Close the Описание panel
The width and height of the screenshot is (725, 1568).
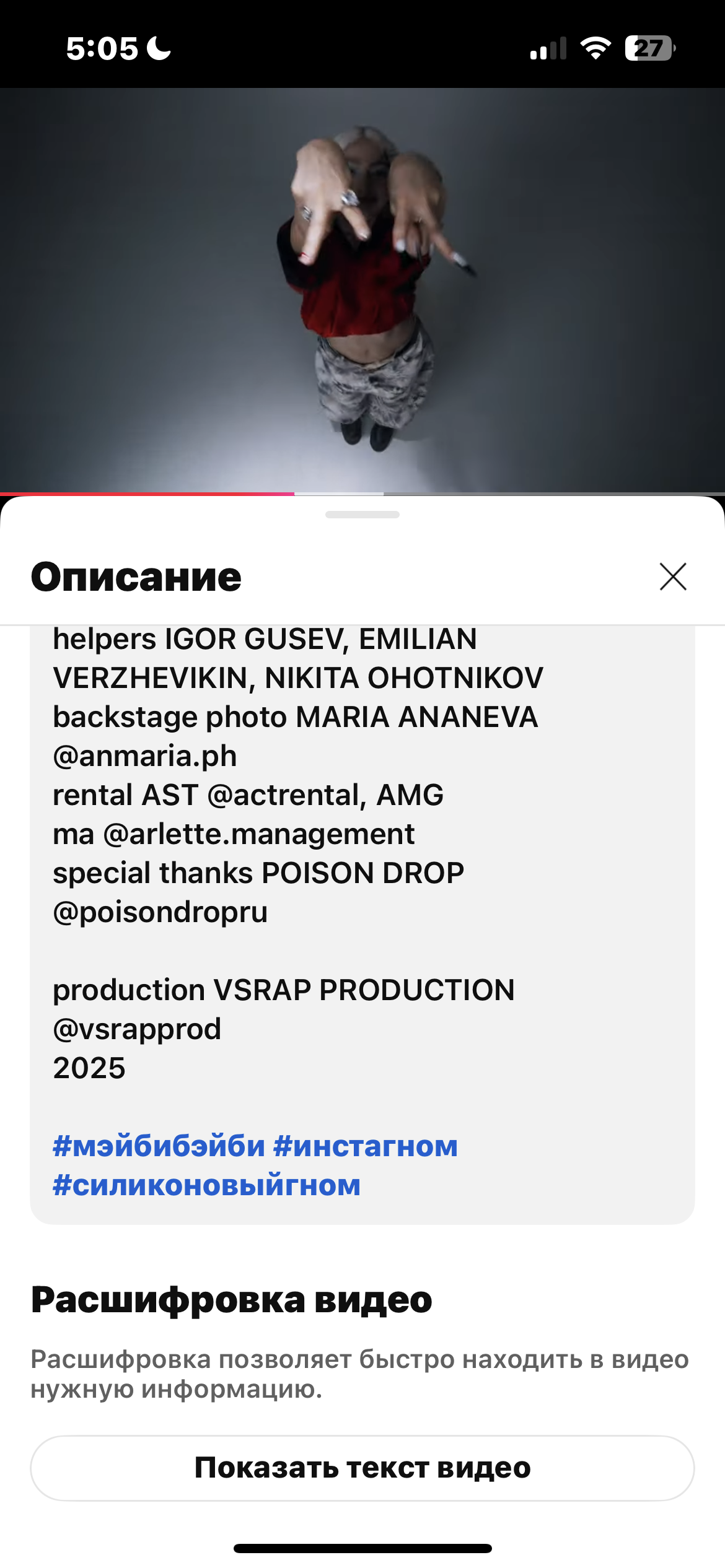pos(673,577)
